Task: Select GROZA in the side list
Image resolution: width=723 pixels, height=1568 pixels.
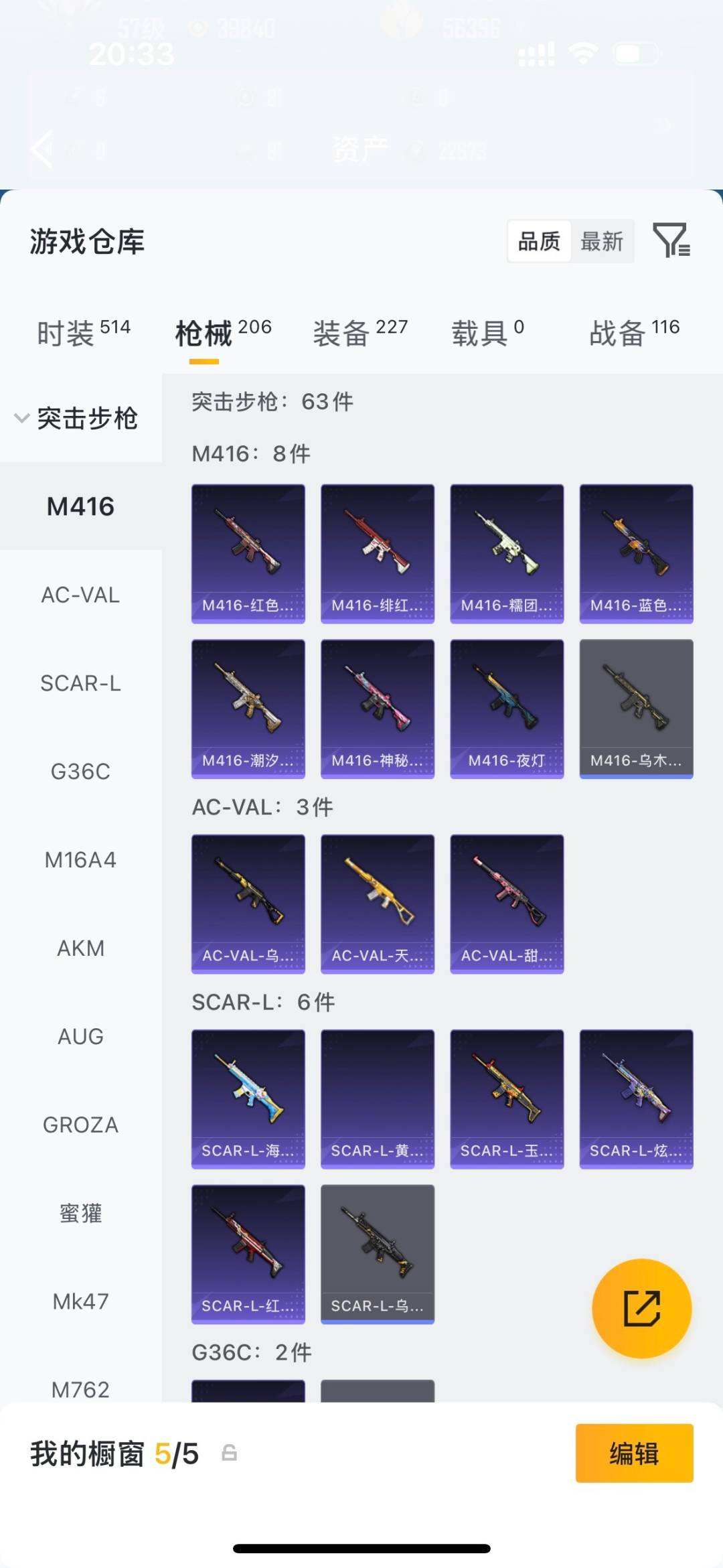Action: point(80,1125)
